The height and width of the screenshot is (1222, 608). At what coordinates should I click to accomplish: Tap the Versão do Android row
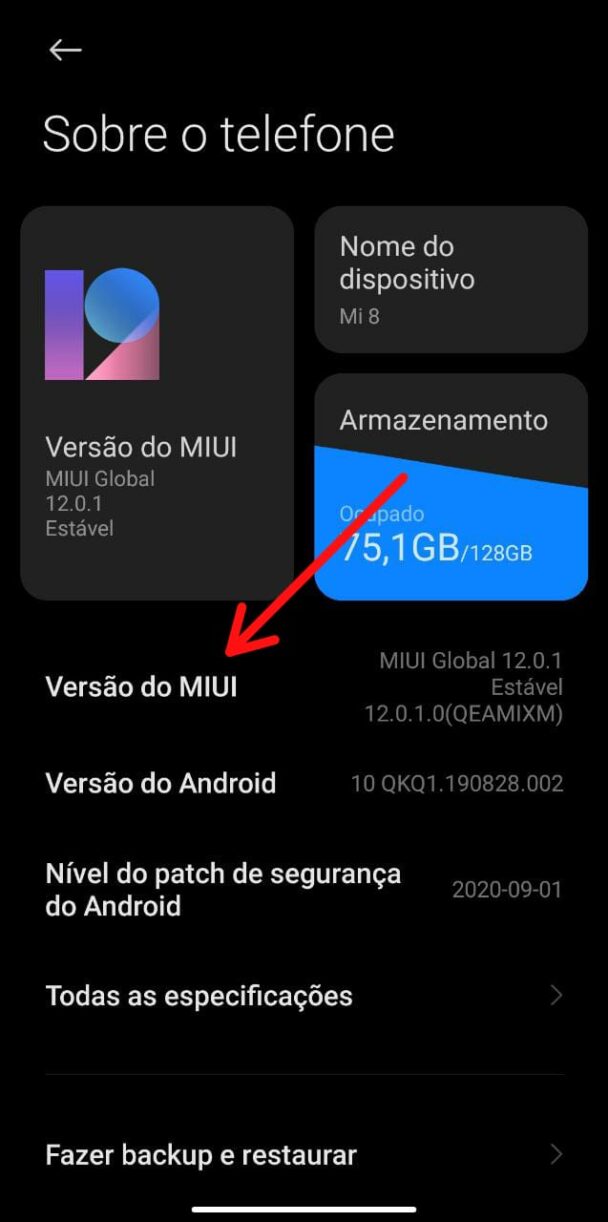pos(303,783)
